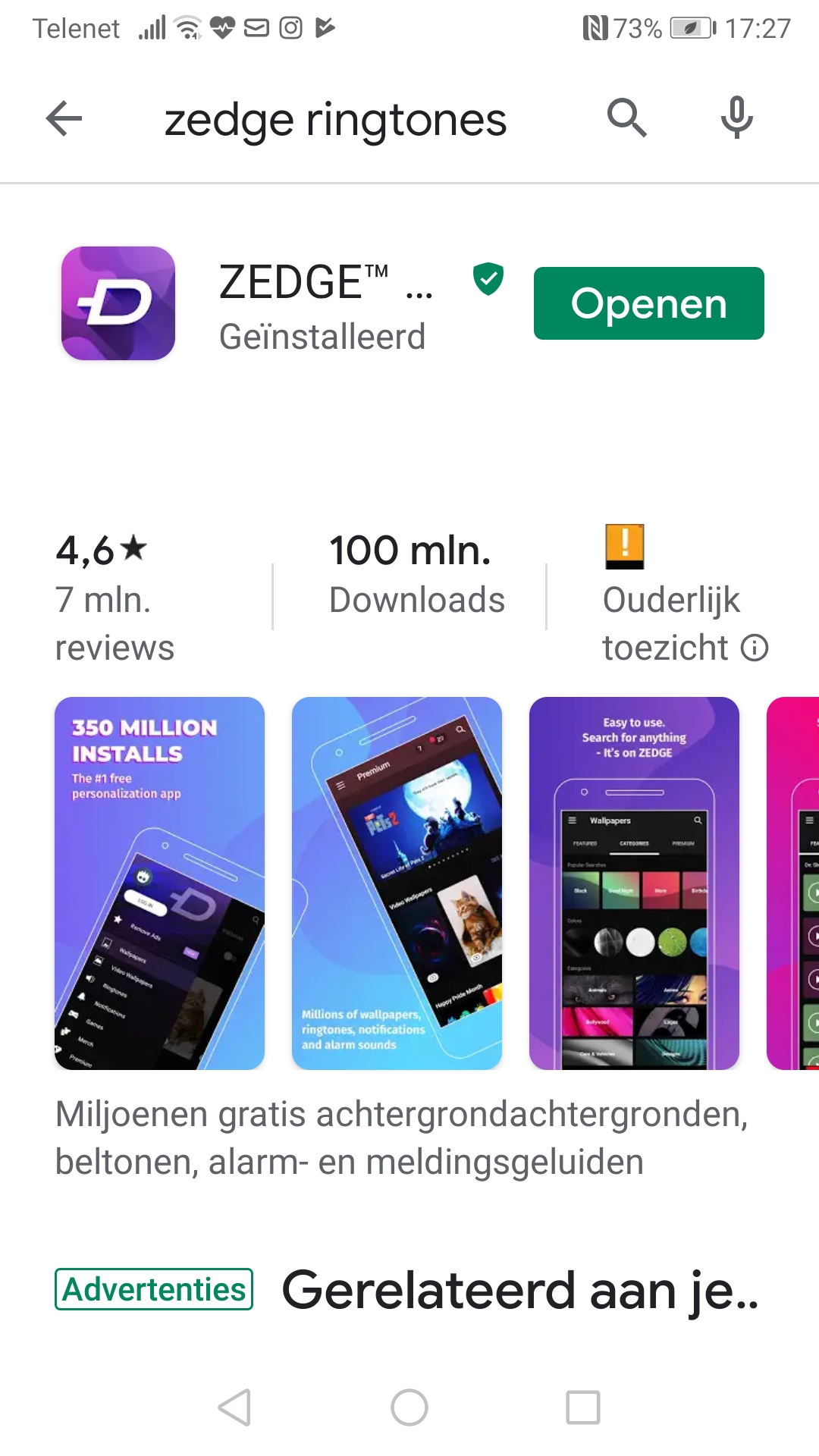
Task: Tap the 350 Million Installs screenshot
Action: pos(159,882)
